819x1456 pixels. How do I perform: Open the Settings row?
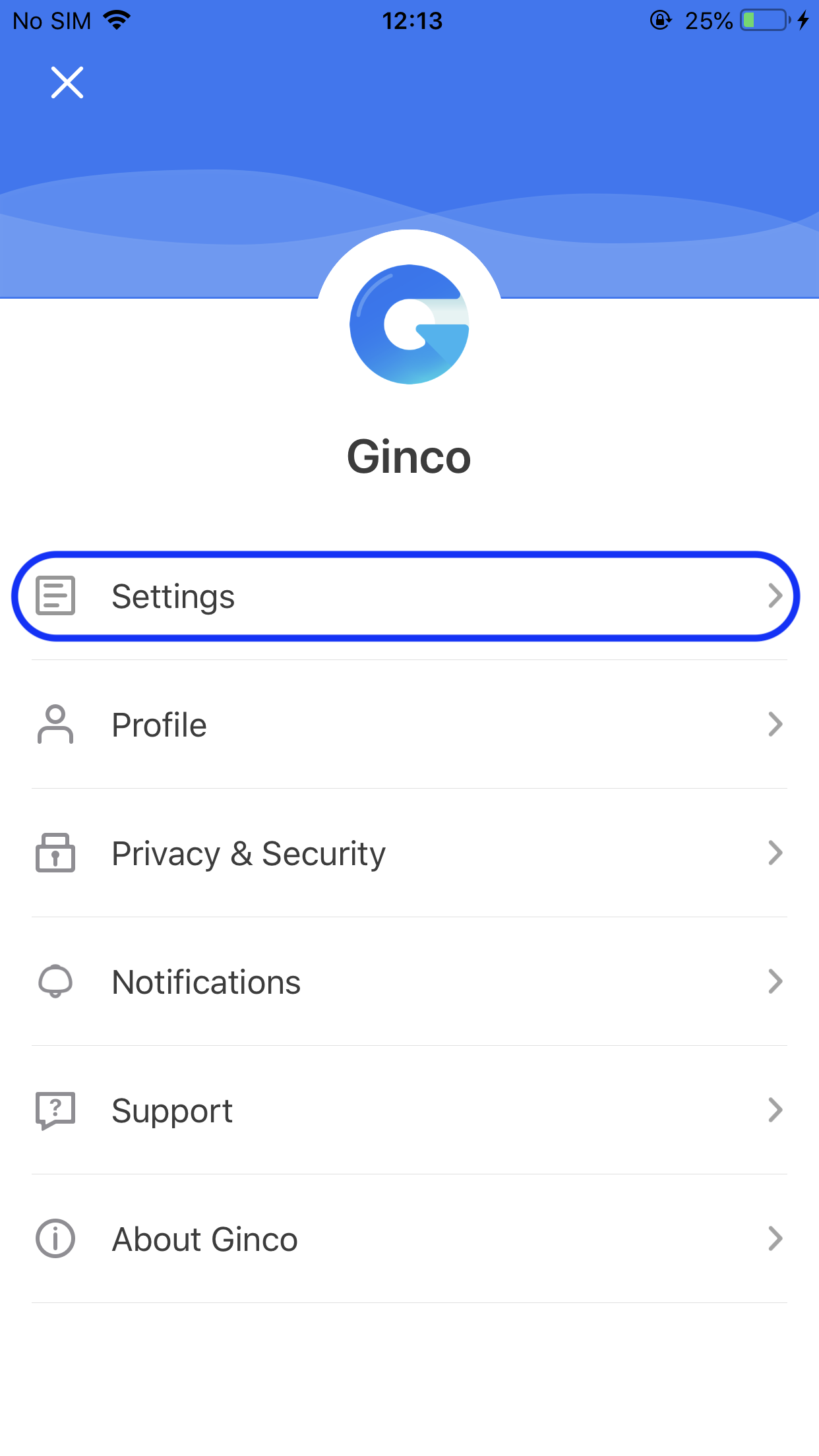tap(406, 596)
